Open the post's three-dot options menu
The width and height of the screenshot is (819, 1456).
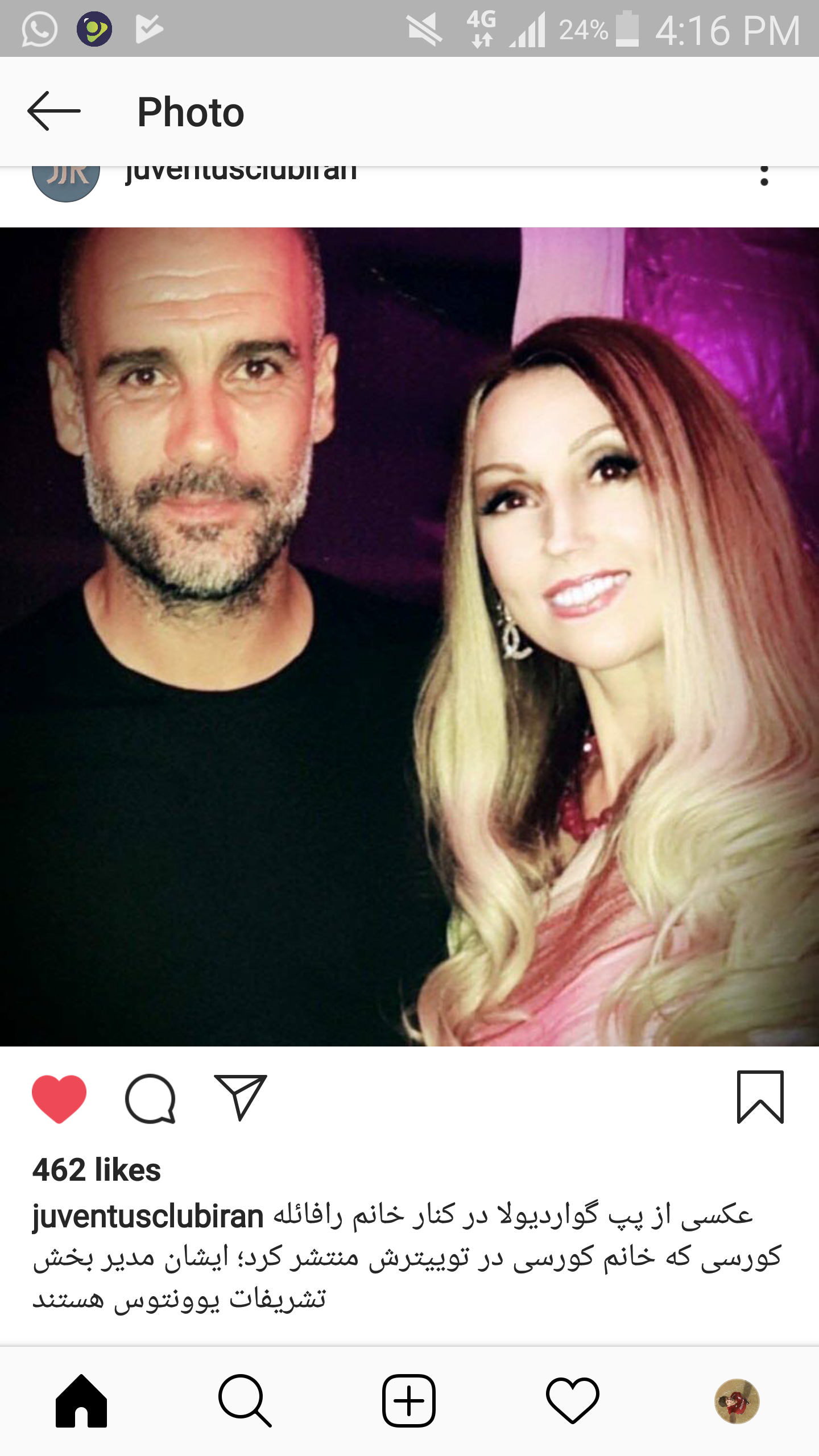click(x=764, y=176)
